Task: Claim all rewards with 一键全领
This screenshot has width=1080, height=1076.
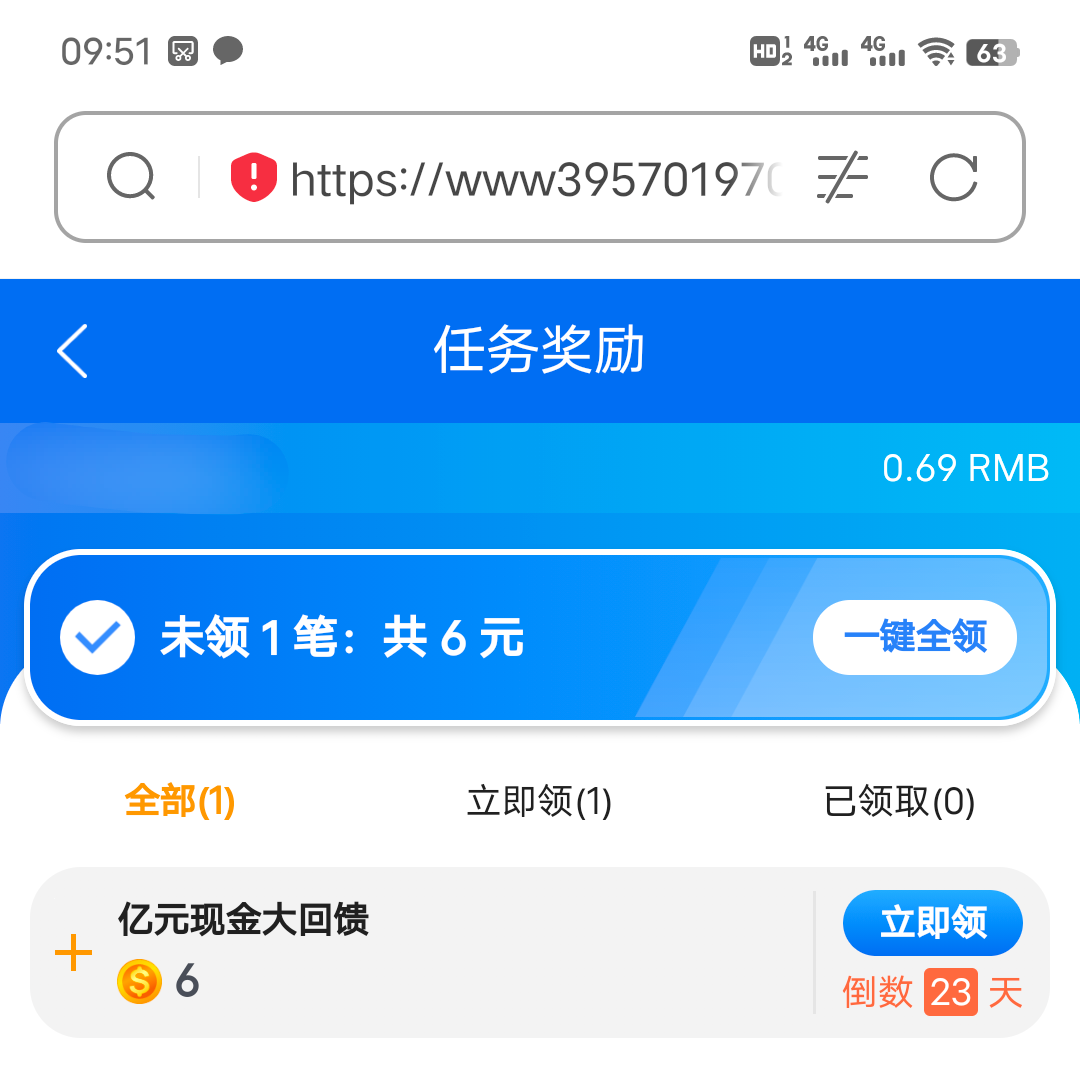Action: tap(914, 637)
